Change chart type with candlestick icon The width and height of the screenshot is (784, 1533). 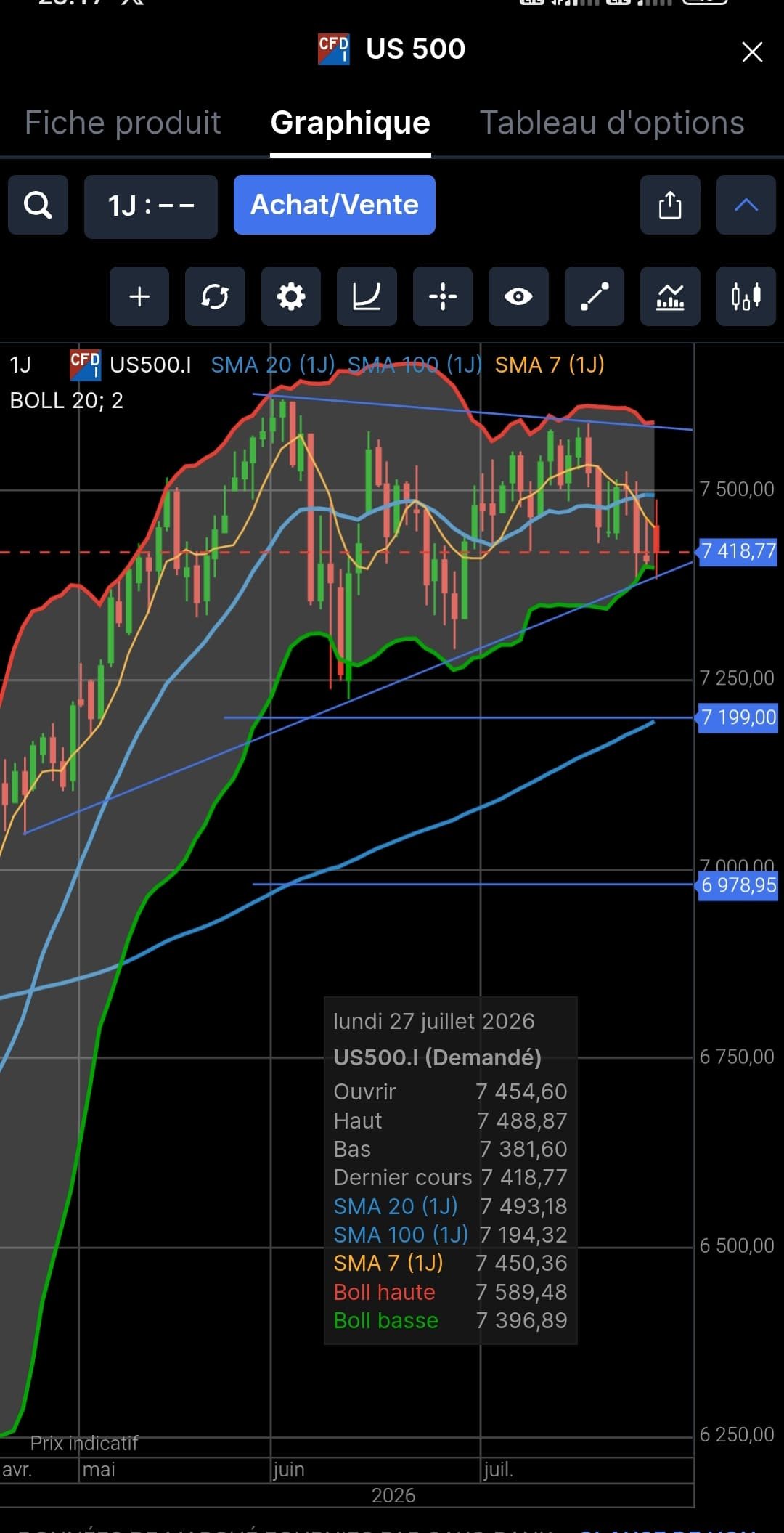pyautogui.click(x=746, y=296)
